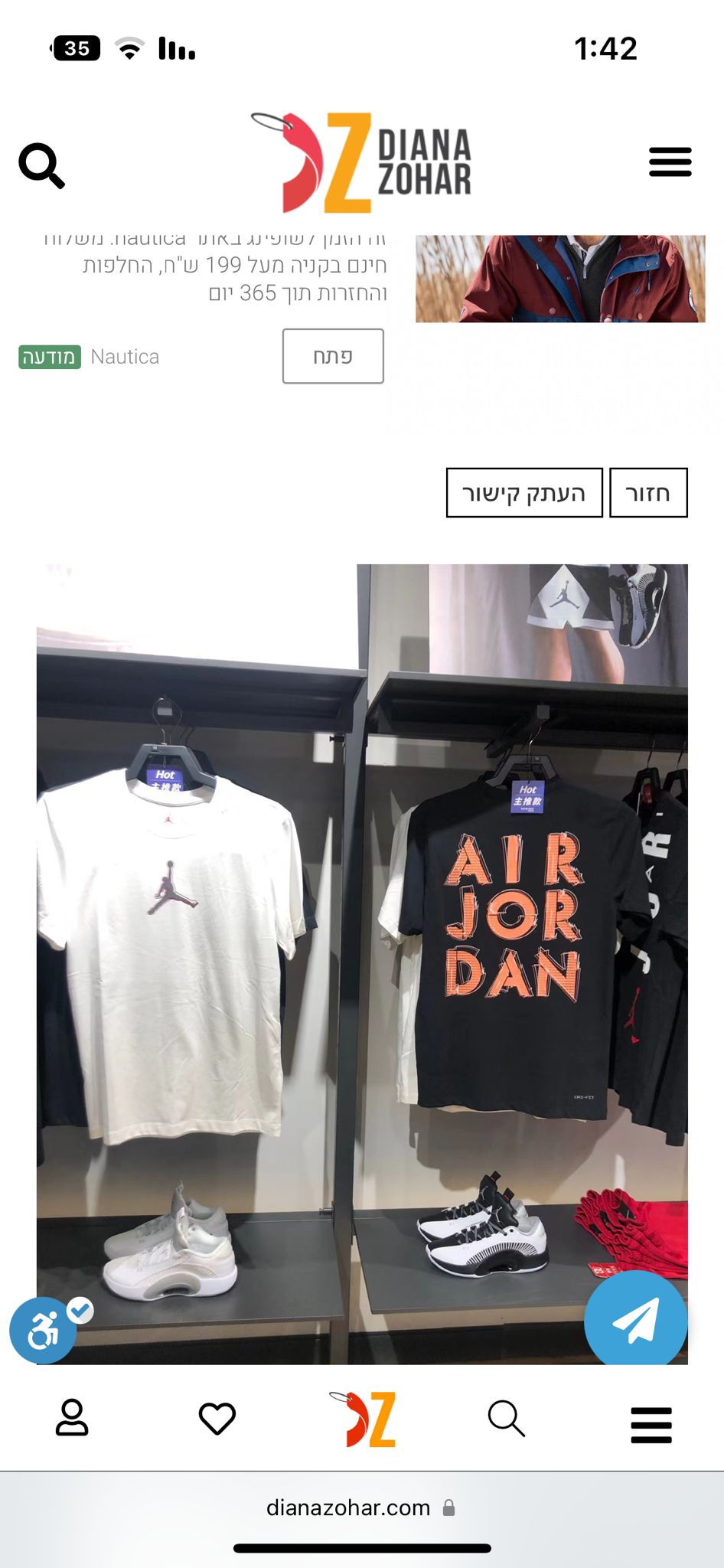Open search from the bottom bar

click(x=506, y=1419)
